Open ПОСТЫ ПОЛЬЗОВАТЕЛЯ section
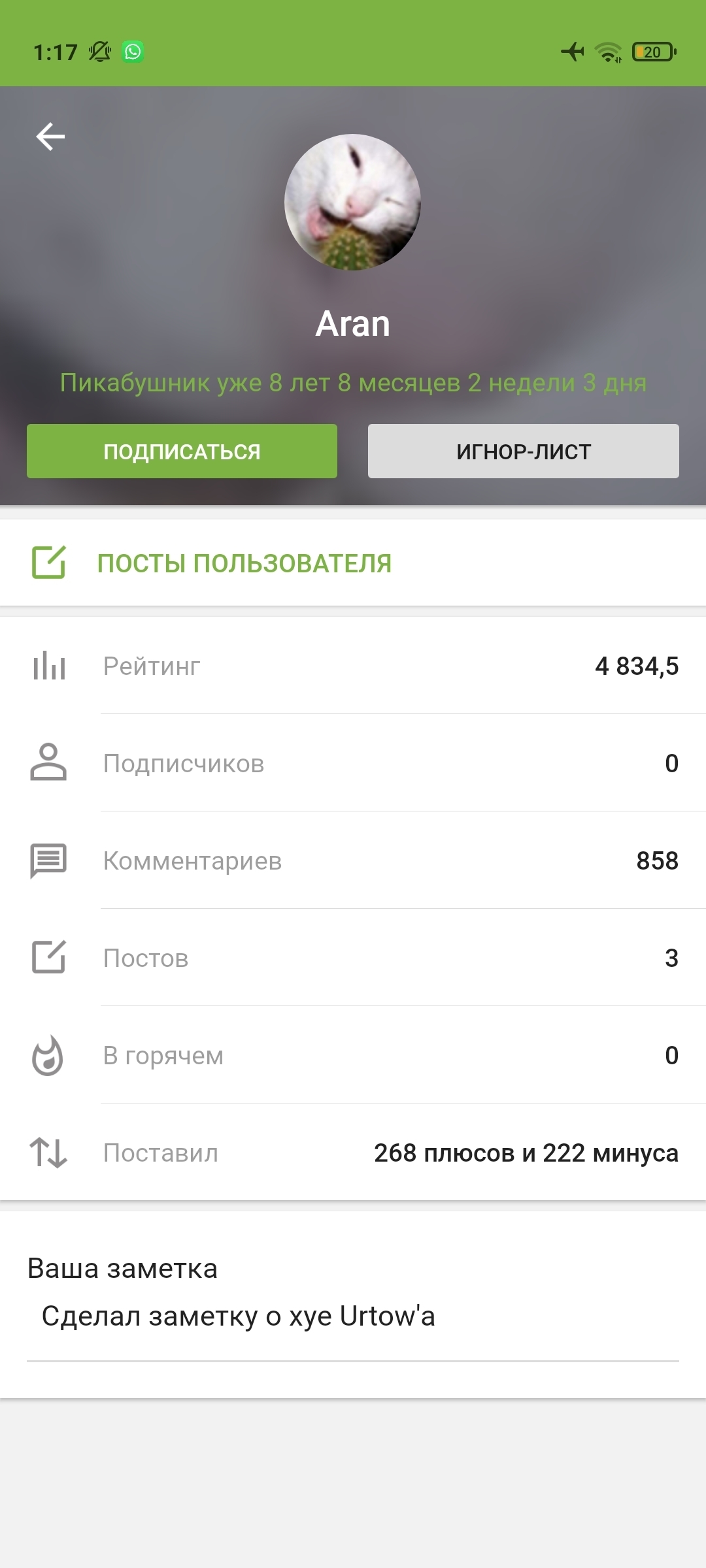The height and width of the screenshot is (1568, 706). coord(244,563)
